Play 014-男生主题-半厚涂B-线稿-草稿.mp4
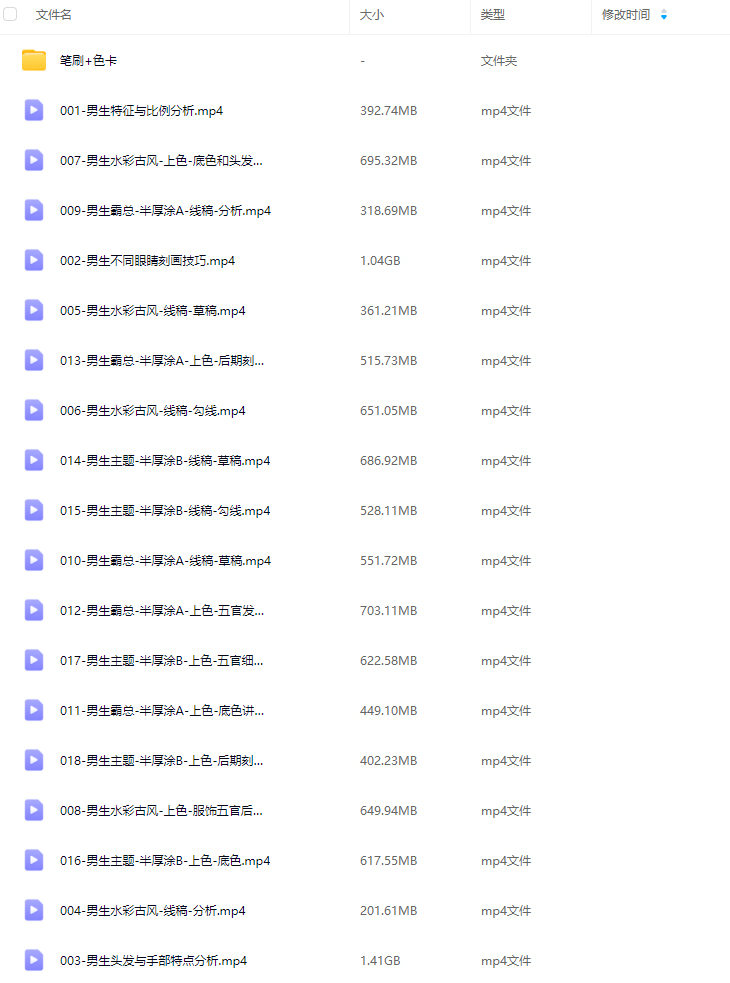The width and height of the screenshot is (730, 983). 165,461
